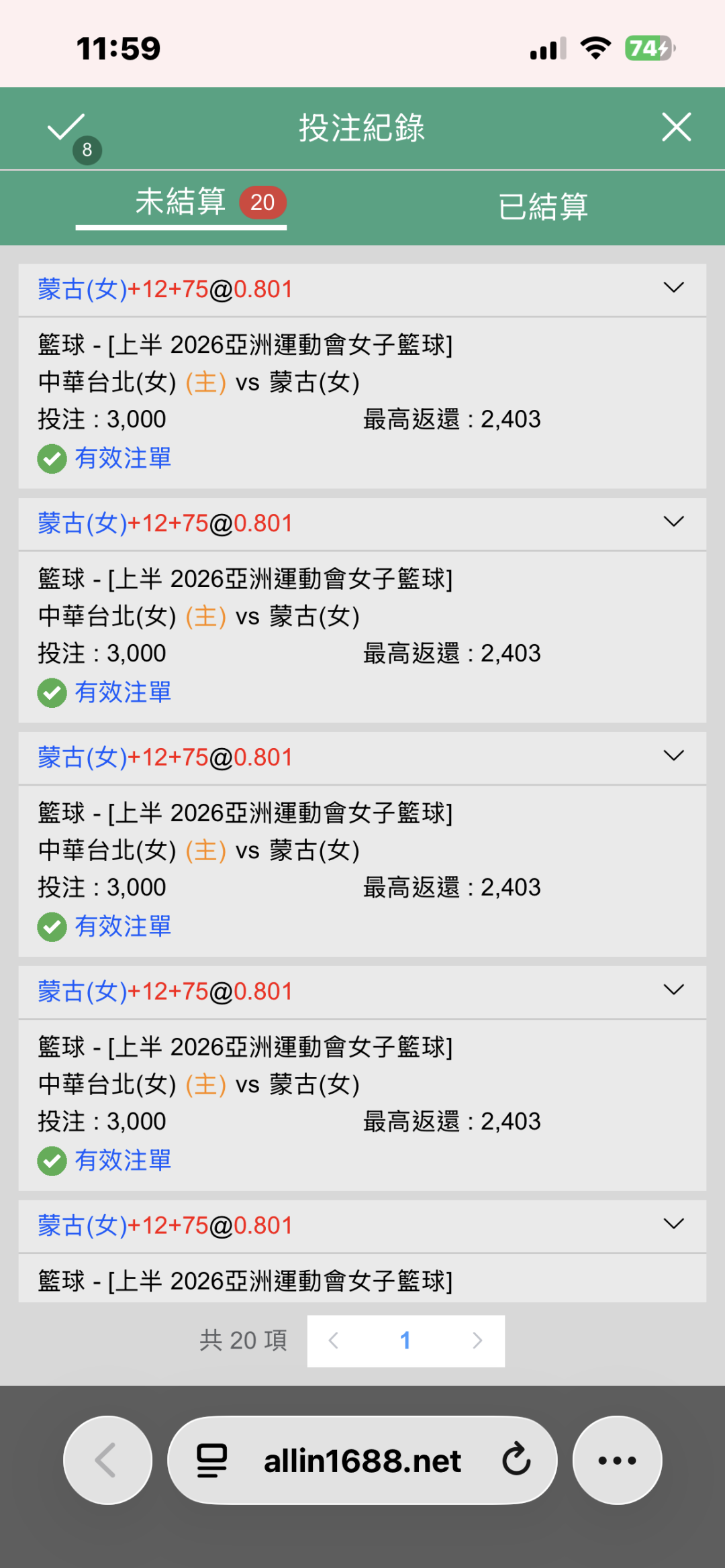
Task: Reload the allin1688.net page
Action: 516,1460
